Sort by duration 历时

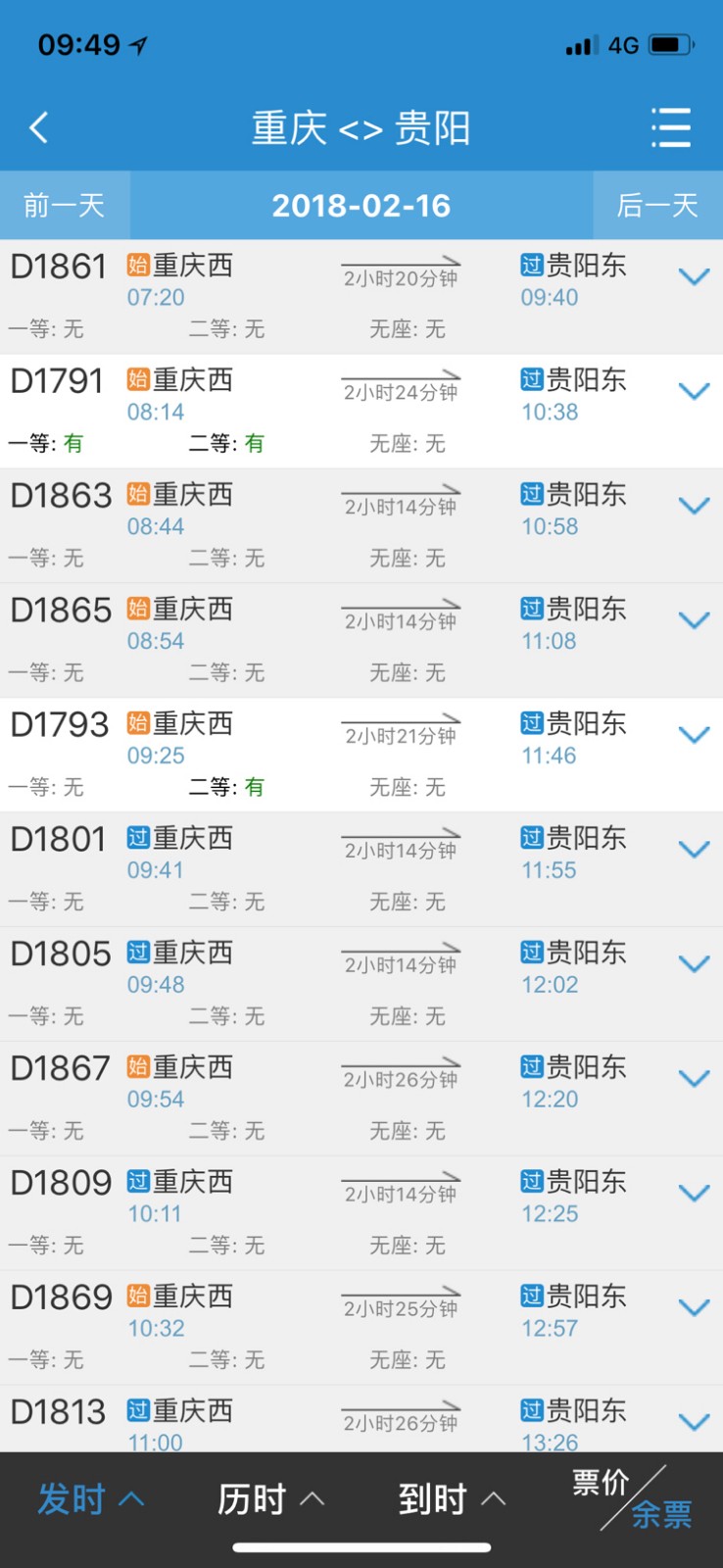[x=270, y=1499]
